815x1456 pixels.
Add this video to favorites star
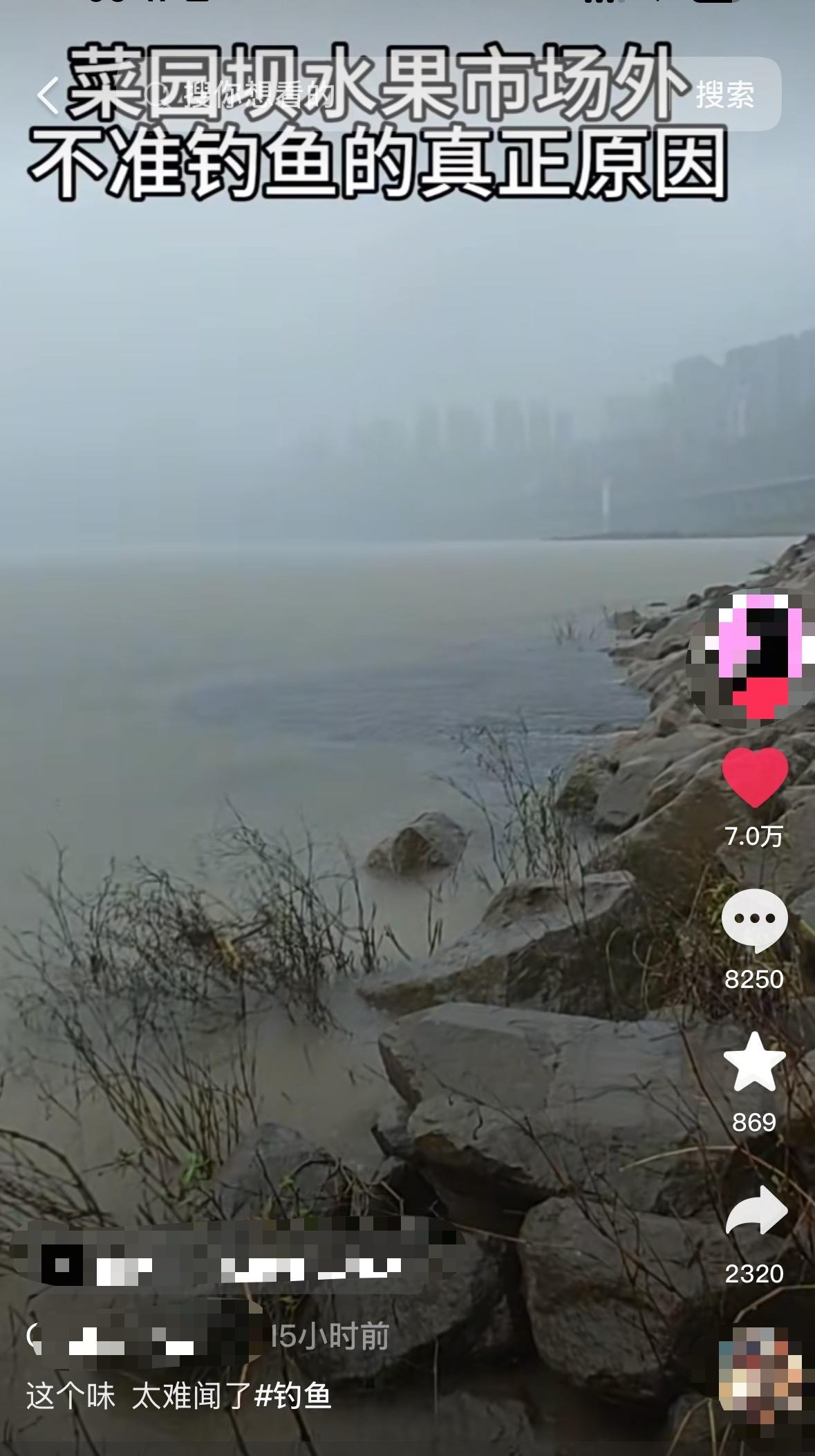pyautogui.click(x=754, y=1063)
